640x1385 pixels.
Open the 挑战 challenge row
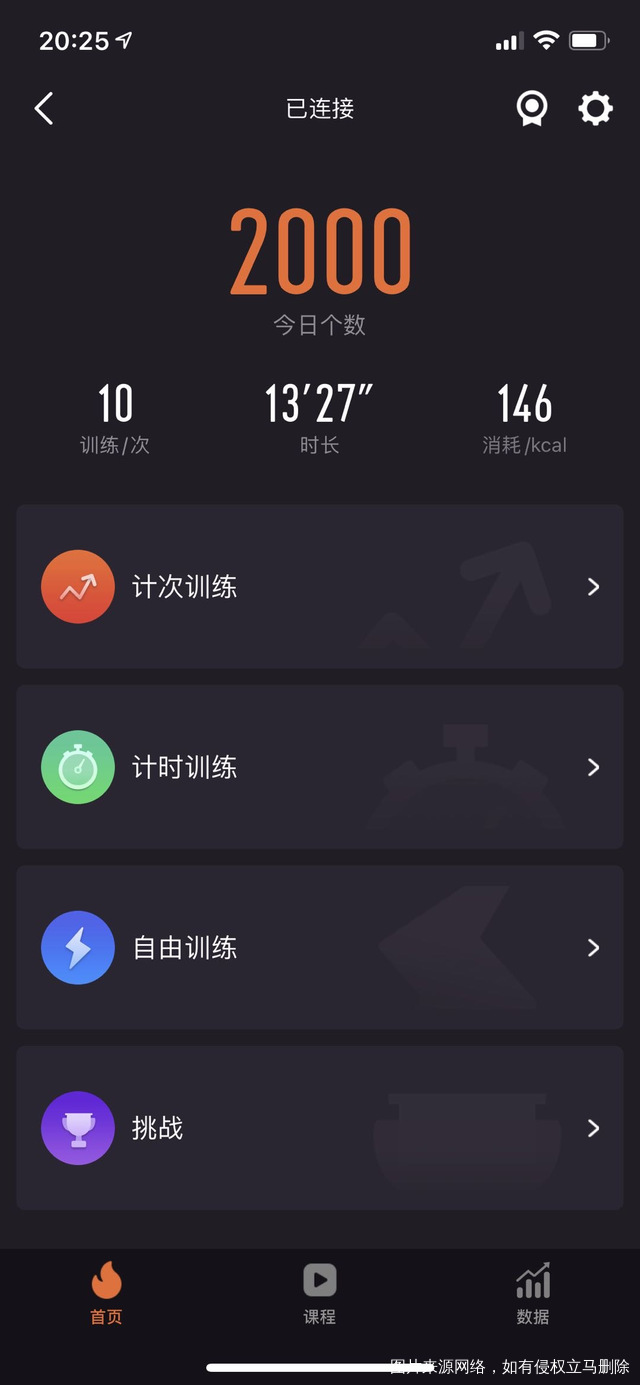[x=320, y=1128]
